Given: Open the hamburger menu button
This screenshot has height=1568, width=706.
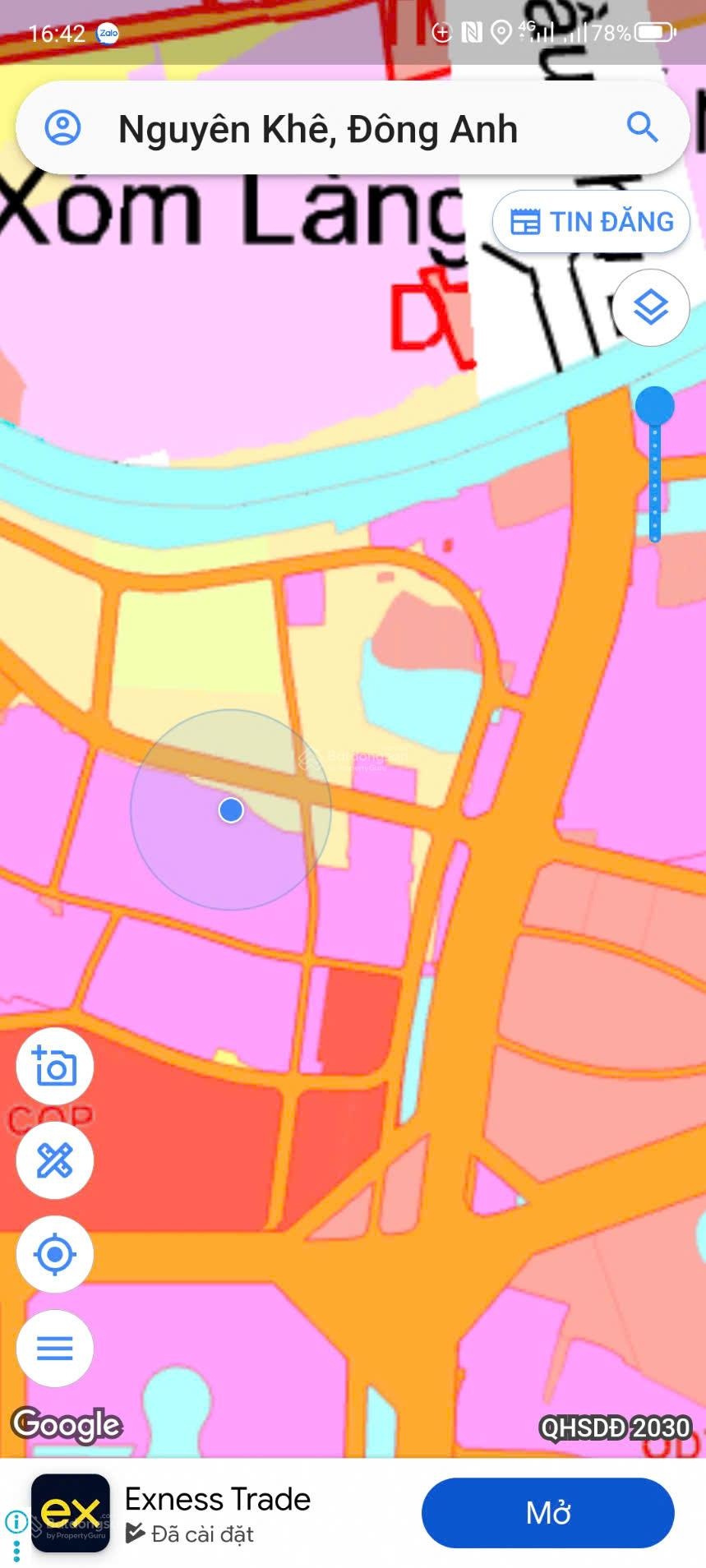Looking at the screenshot, I should pyautogui.click(x=55, y=1349).
